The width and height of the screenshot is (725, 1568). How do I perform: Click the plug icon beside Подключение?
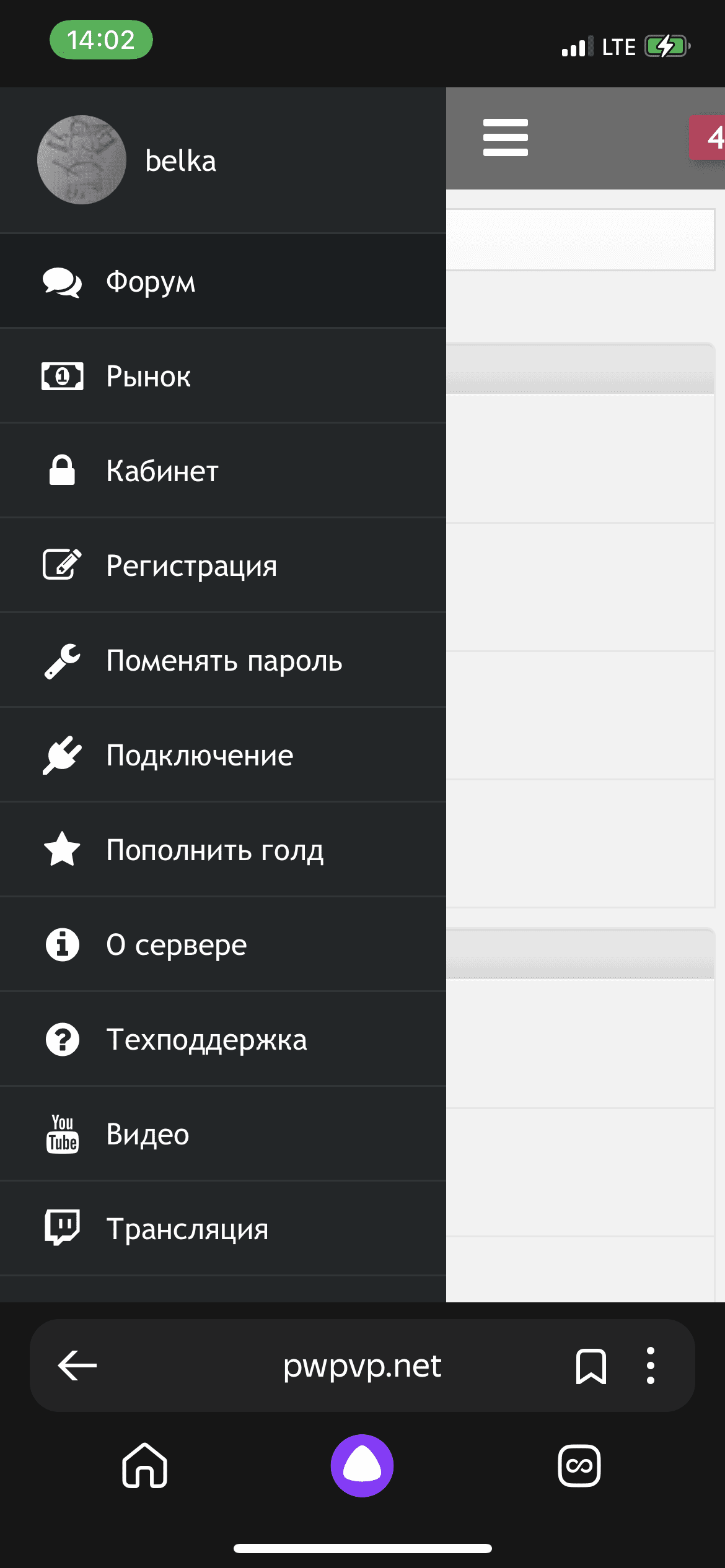click(62, 755)
